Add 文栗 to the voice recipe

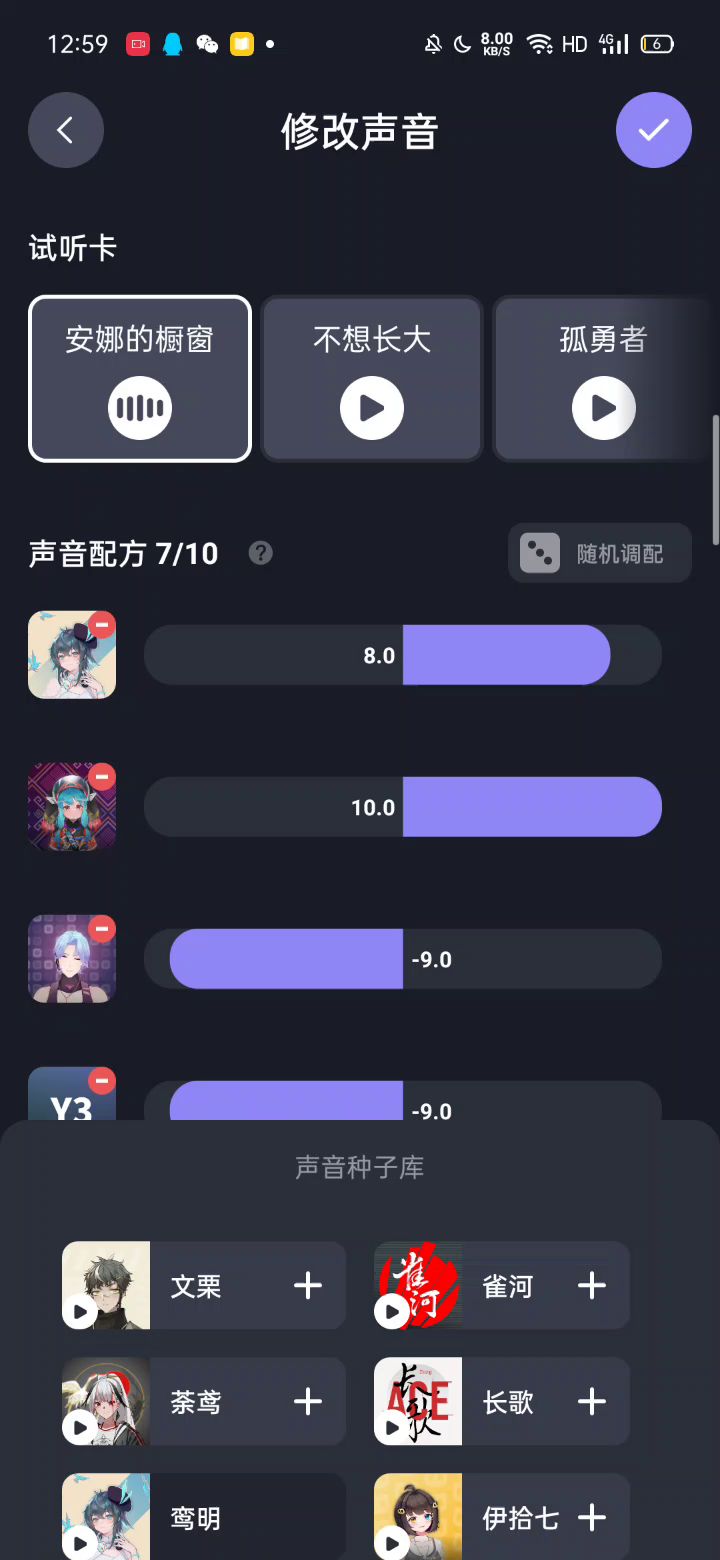(x=308, y=1286)
